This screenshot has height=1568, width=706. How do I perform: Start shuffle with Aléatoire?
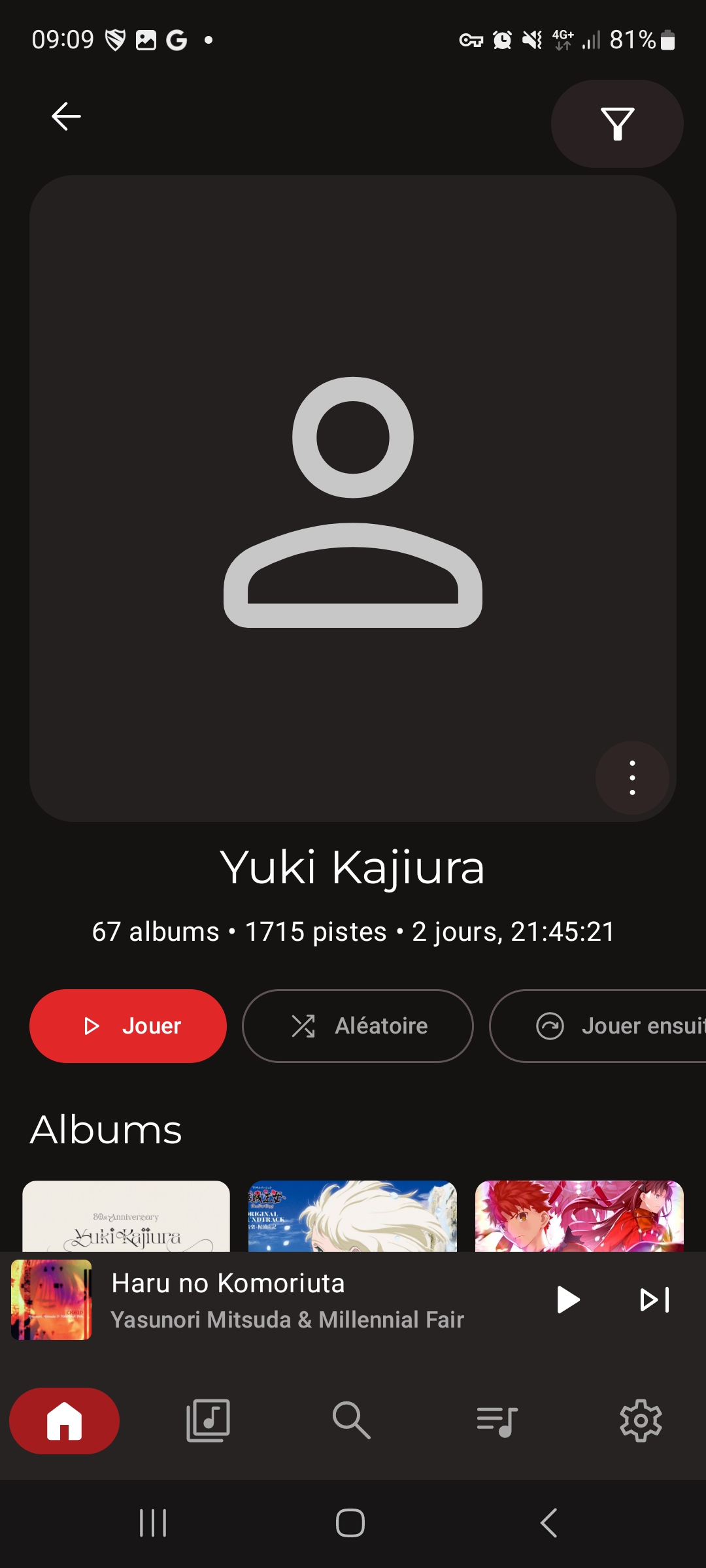(358, 1026)
